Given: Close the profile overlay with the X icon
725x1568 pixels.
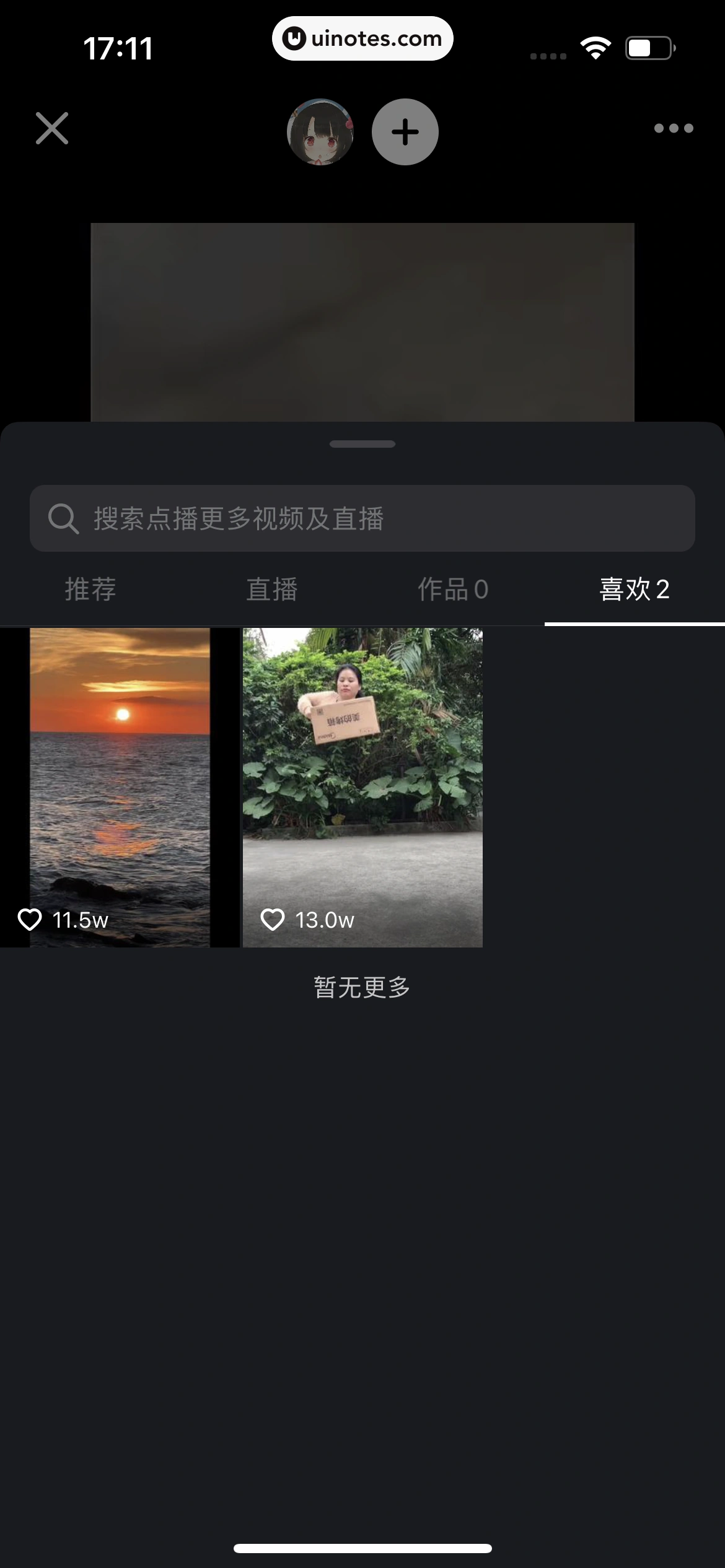Looking at the screenshot, I should [51, 129].
